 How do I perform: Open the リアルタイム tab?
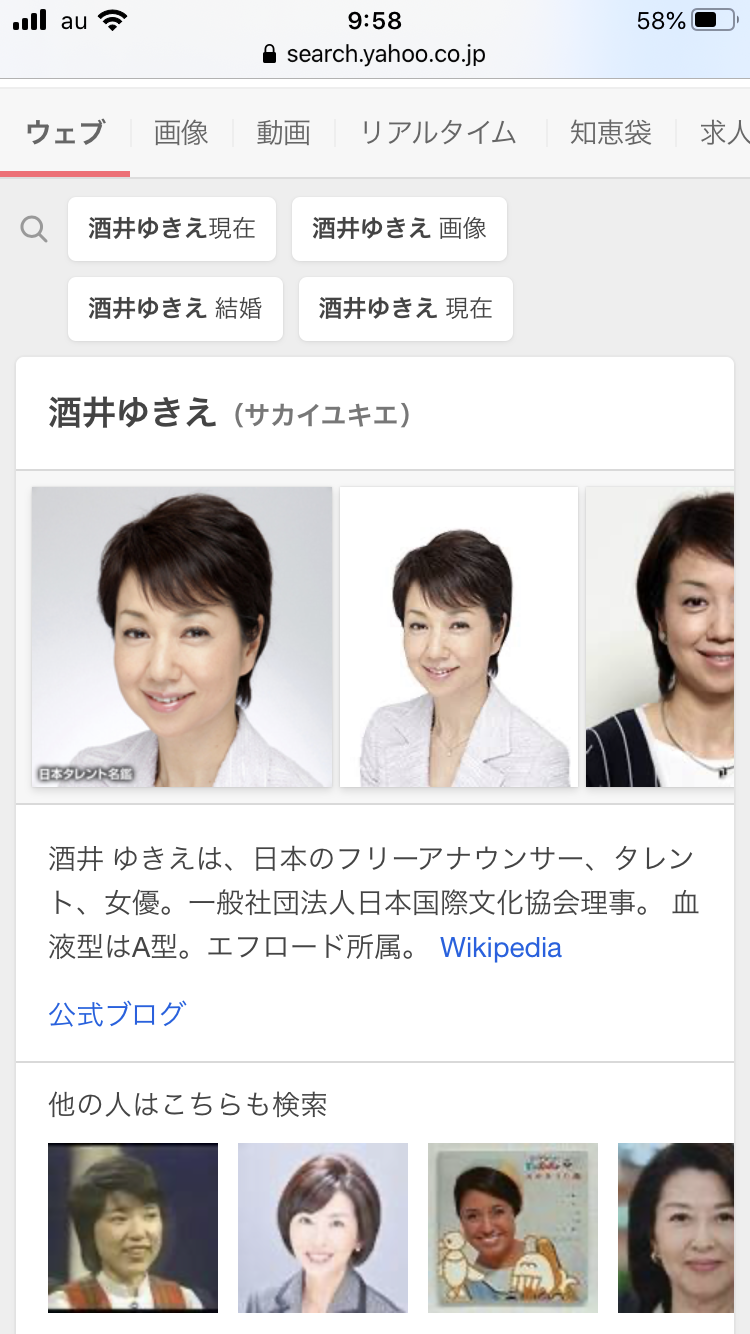pos(438,133)
